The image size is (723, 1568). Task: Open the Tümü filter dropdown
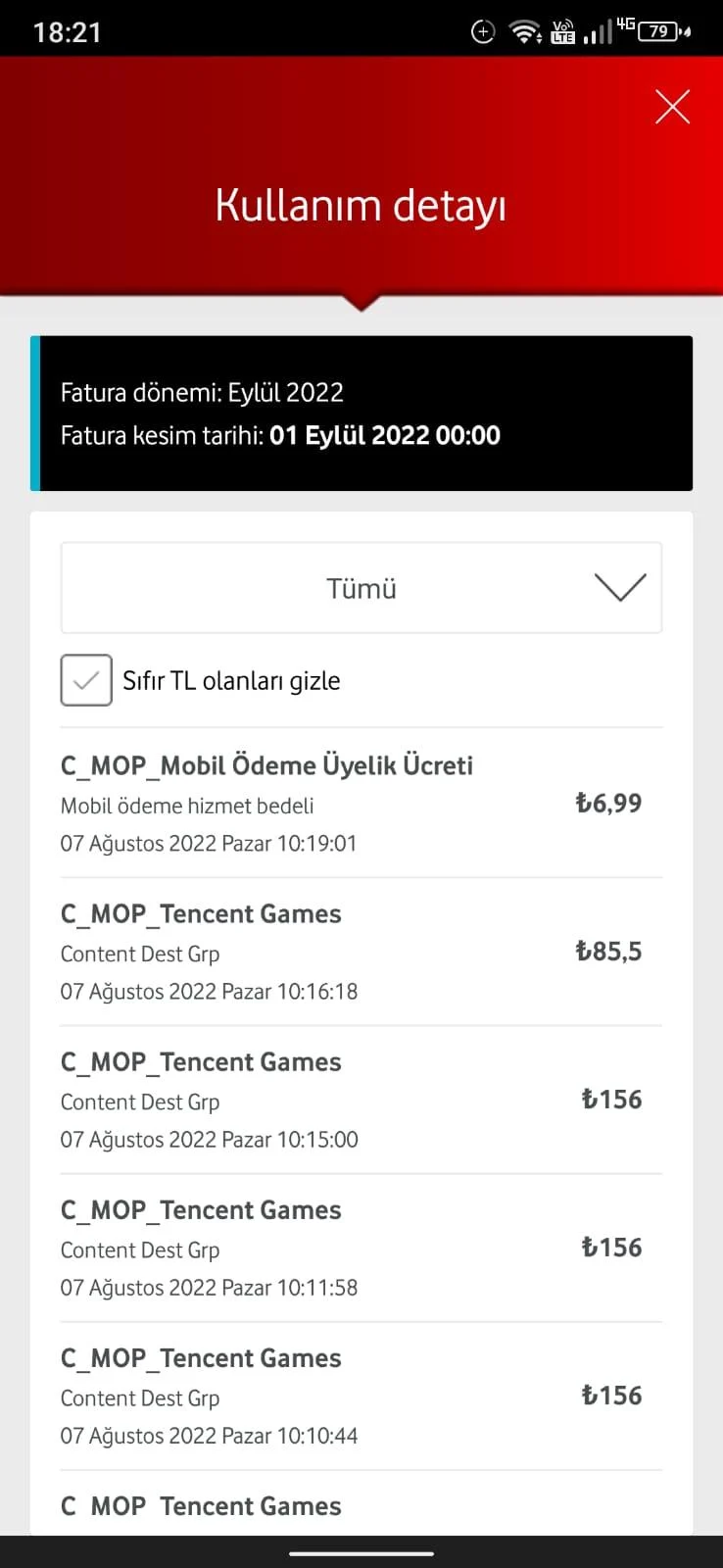coord(361,588)
